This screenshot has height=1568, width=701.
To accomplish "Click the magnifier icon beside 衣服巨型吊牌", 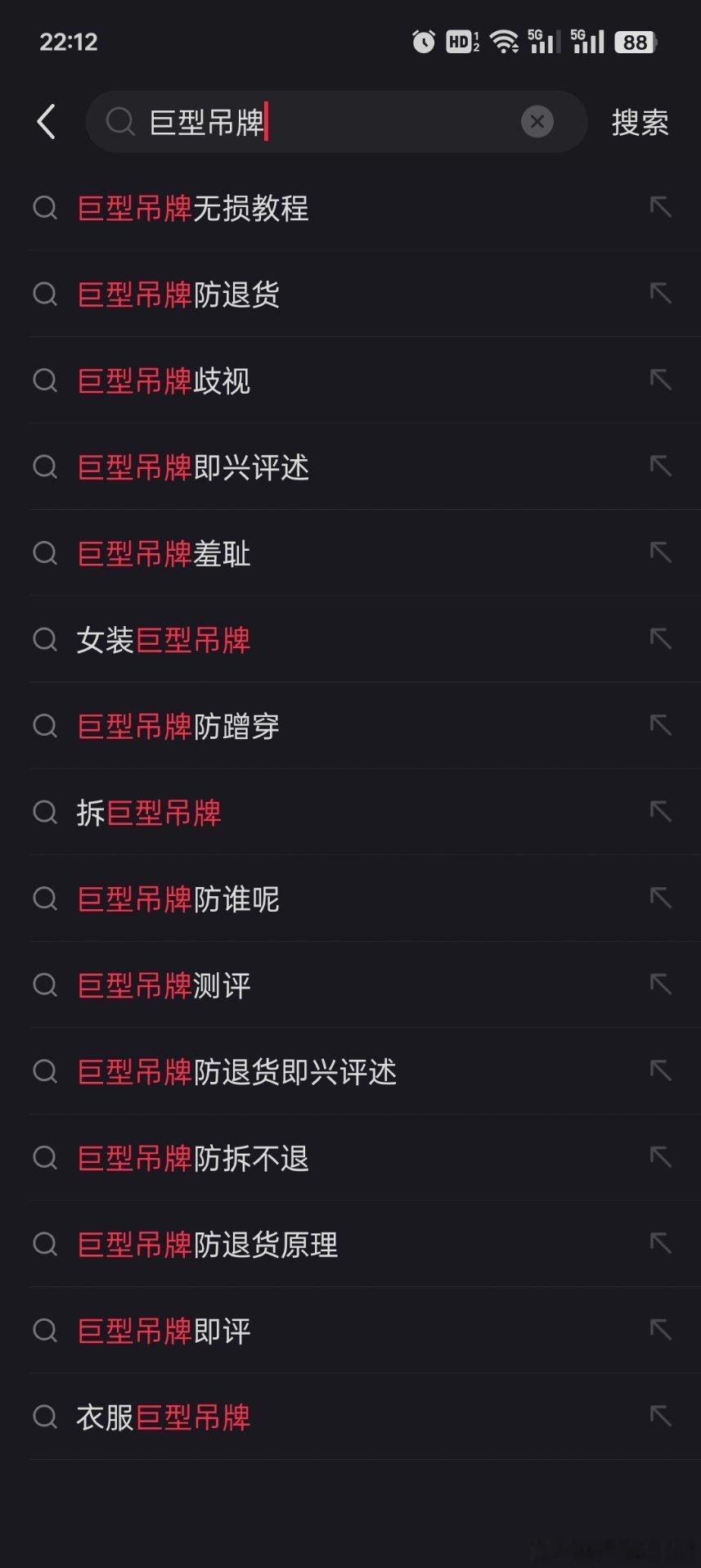I will point(45,1417).
